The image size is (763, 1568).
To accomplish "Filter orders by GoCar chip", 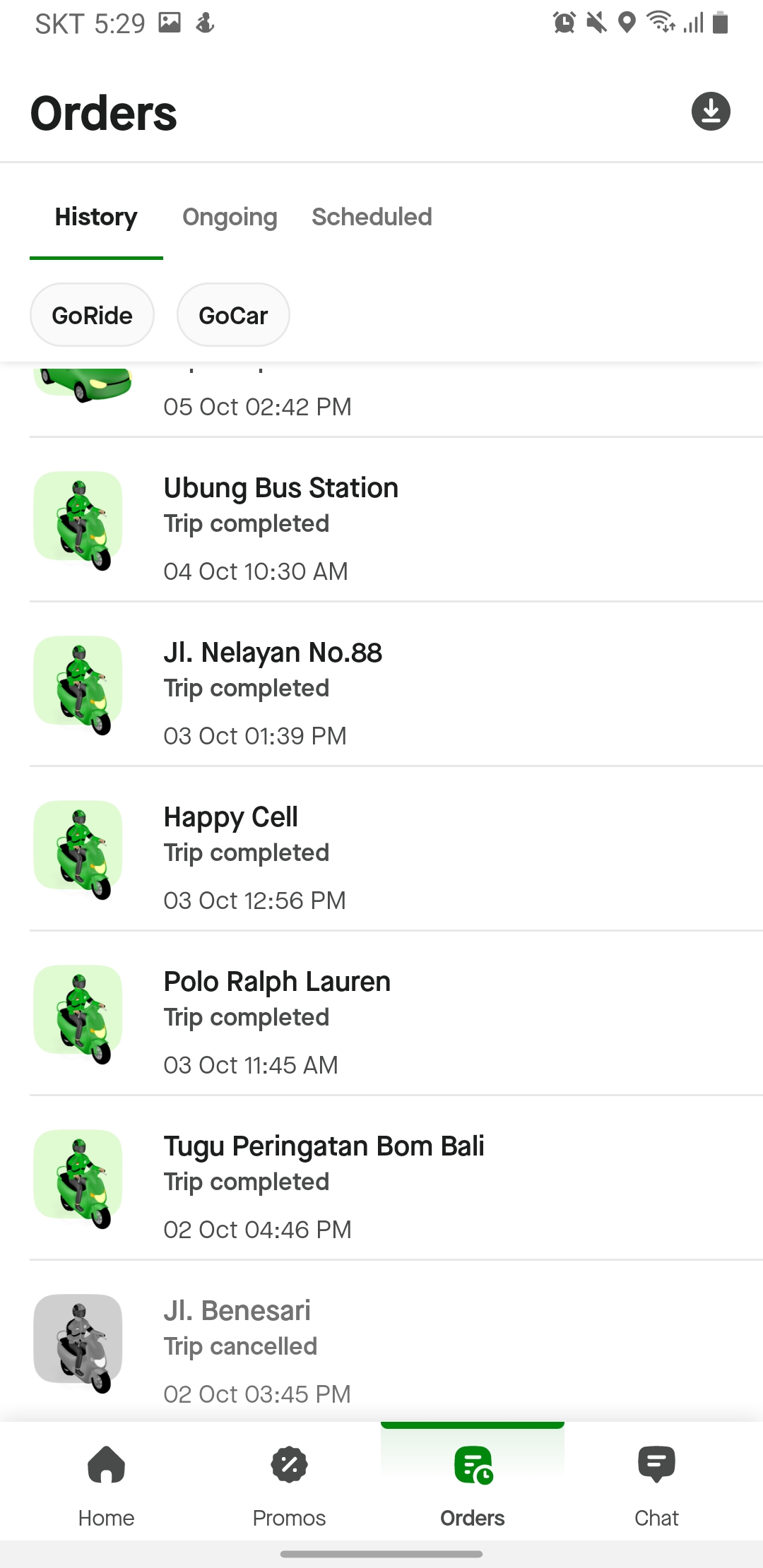I will (x=233, y=315).
